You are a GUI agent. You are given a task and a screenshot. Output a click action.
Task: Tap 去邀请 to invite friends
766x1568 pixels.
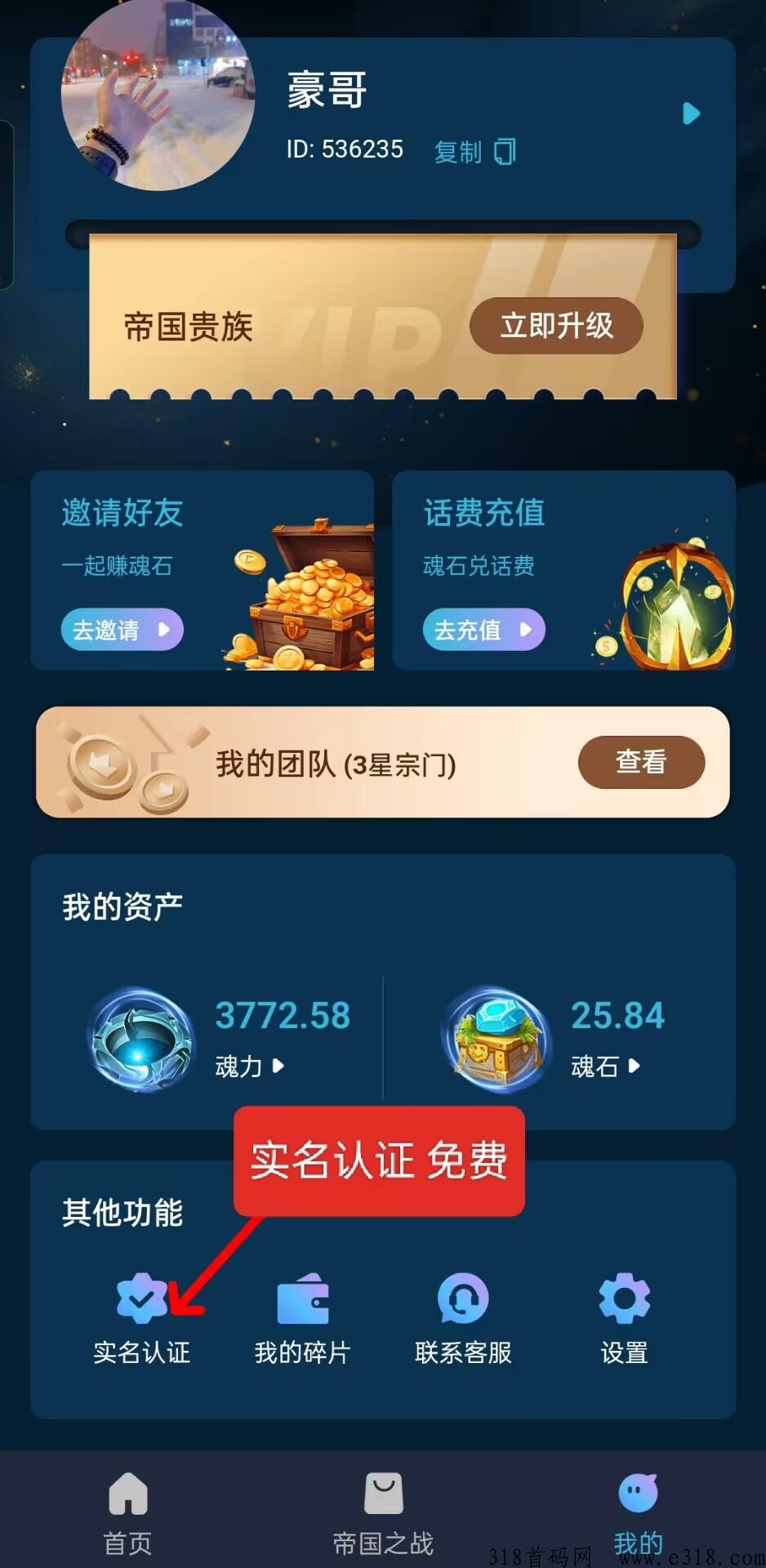tap(122, 630)
